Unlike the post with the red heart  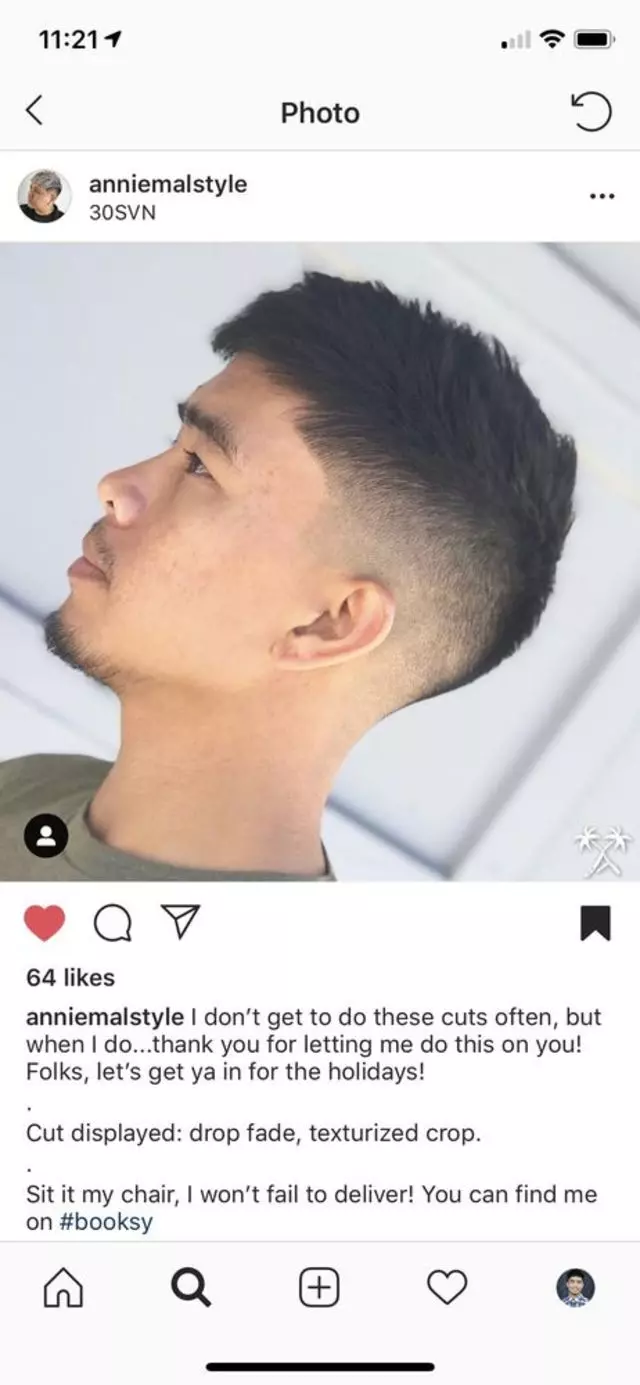pyautogui.click(x=45, y=923)
